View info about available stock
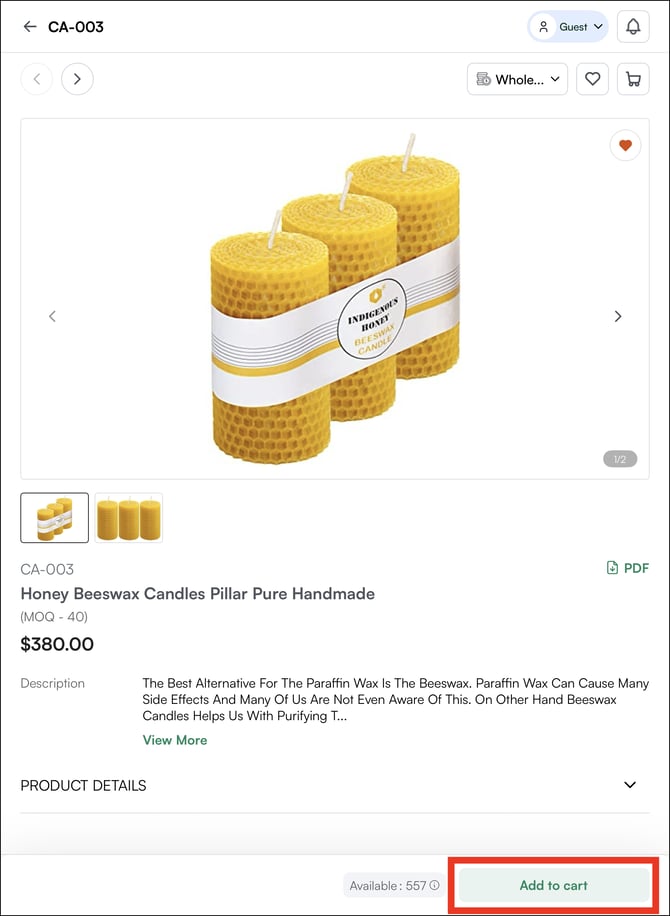 434,885
